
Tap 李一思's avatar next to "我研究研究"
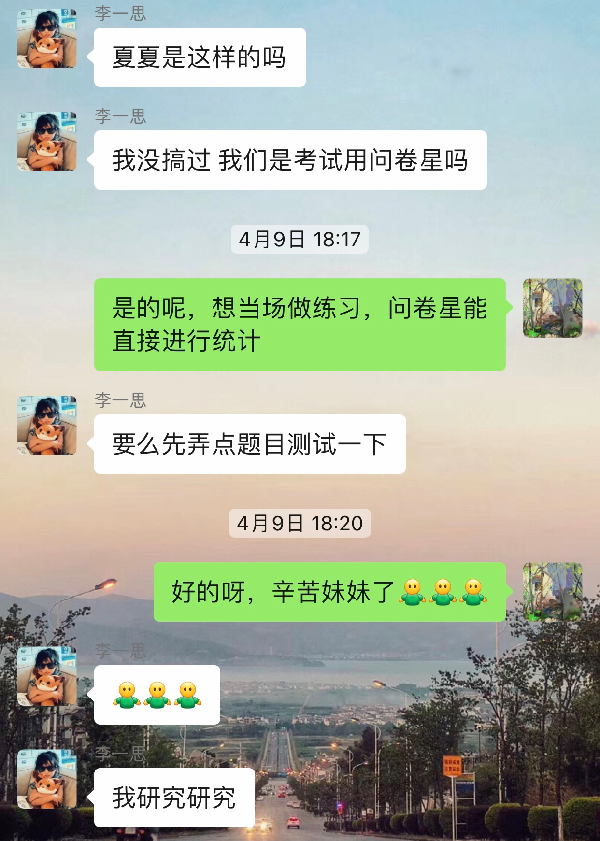coord(47,779)
